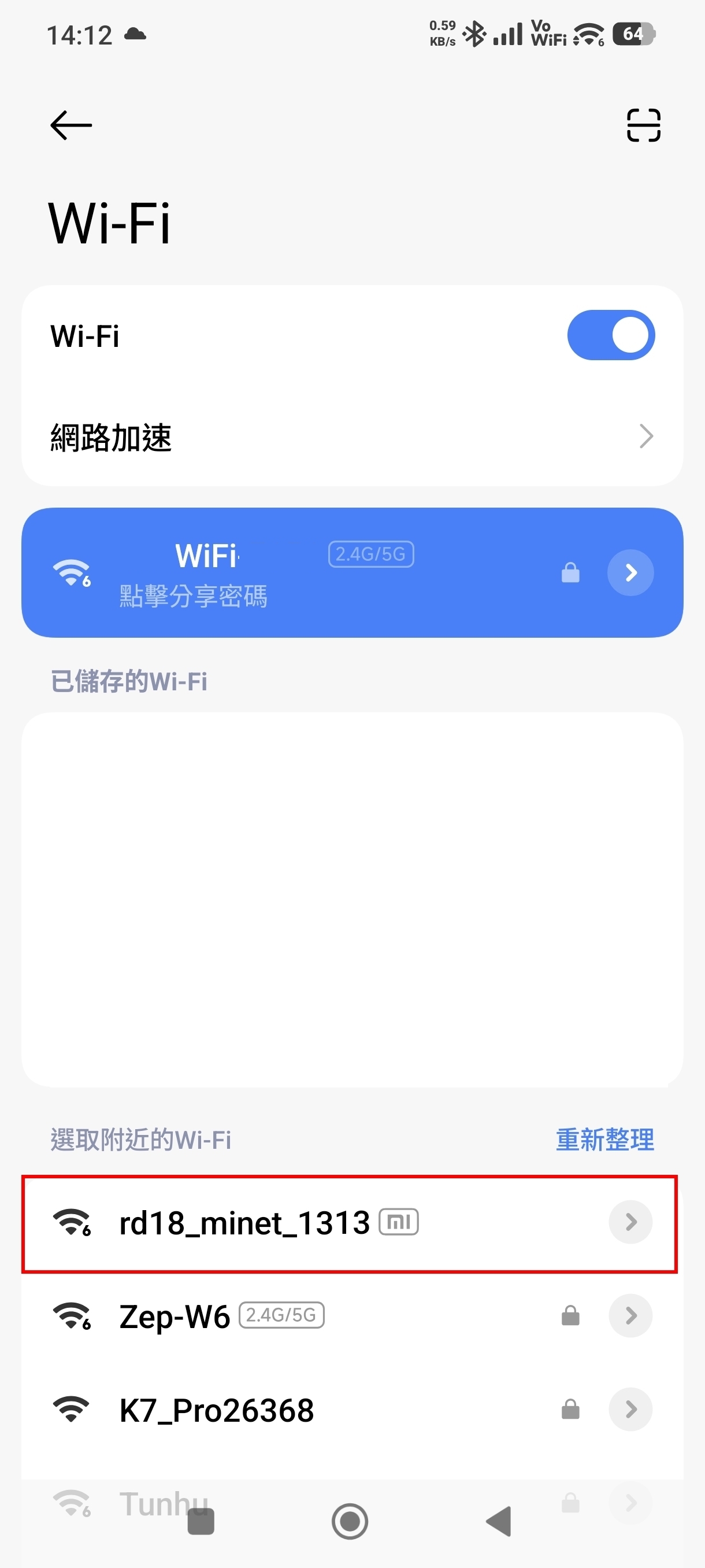Viewport: 705px width, 1568px height.
Task: Go back from Wi-Fi settings
Action: pyautogui.click(x=71, y=125)
